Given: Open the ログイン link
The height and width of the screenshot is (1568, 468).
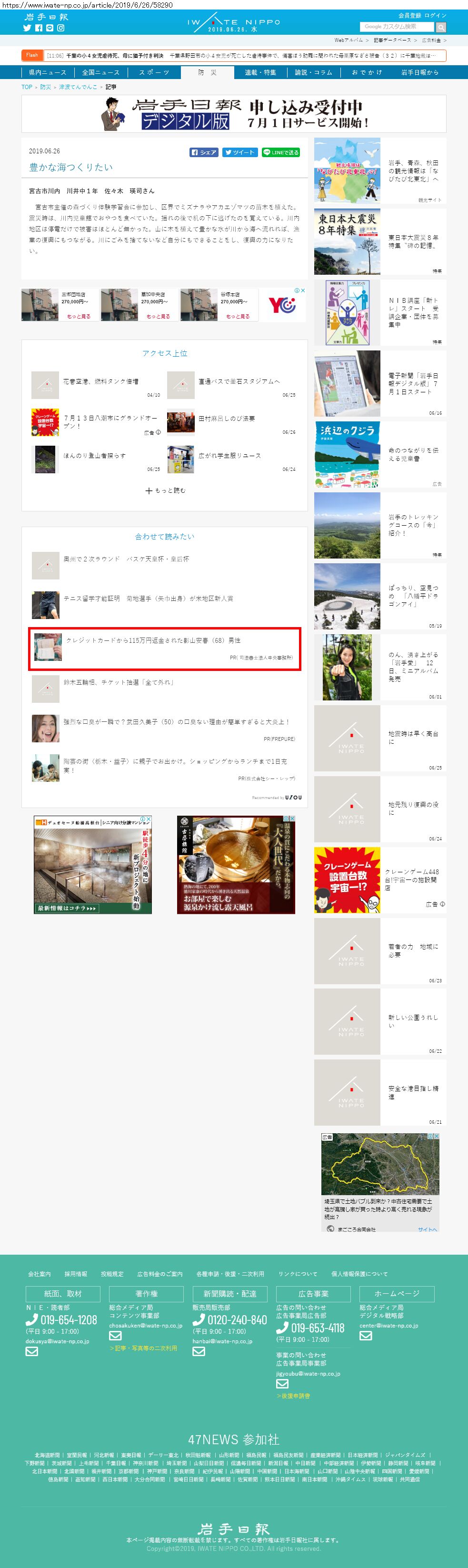Looking at the screenshot, I should pyautogui.click(x=435, y=15).
